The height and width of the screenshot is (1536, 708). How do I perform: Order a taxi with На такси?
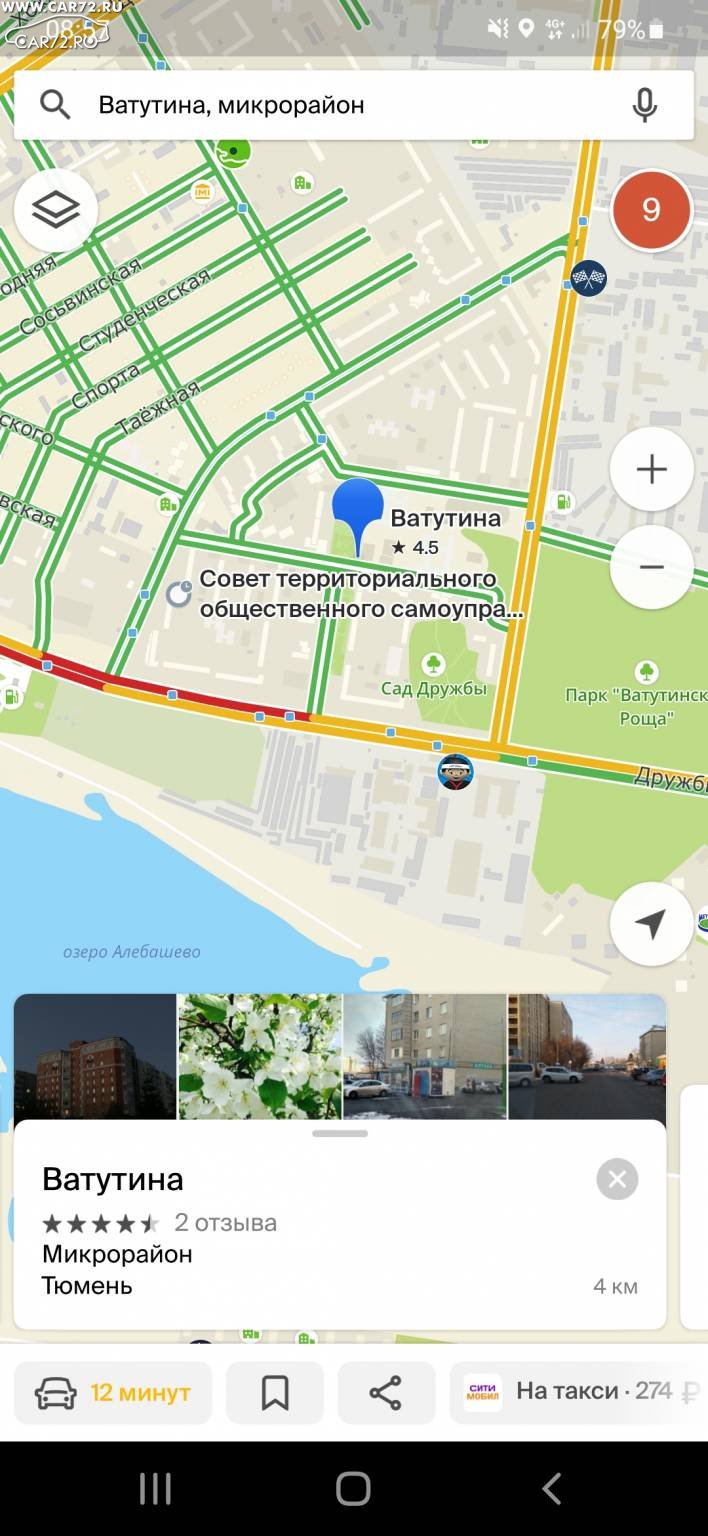tap(579, 1392)
